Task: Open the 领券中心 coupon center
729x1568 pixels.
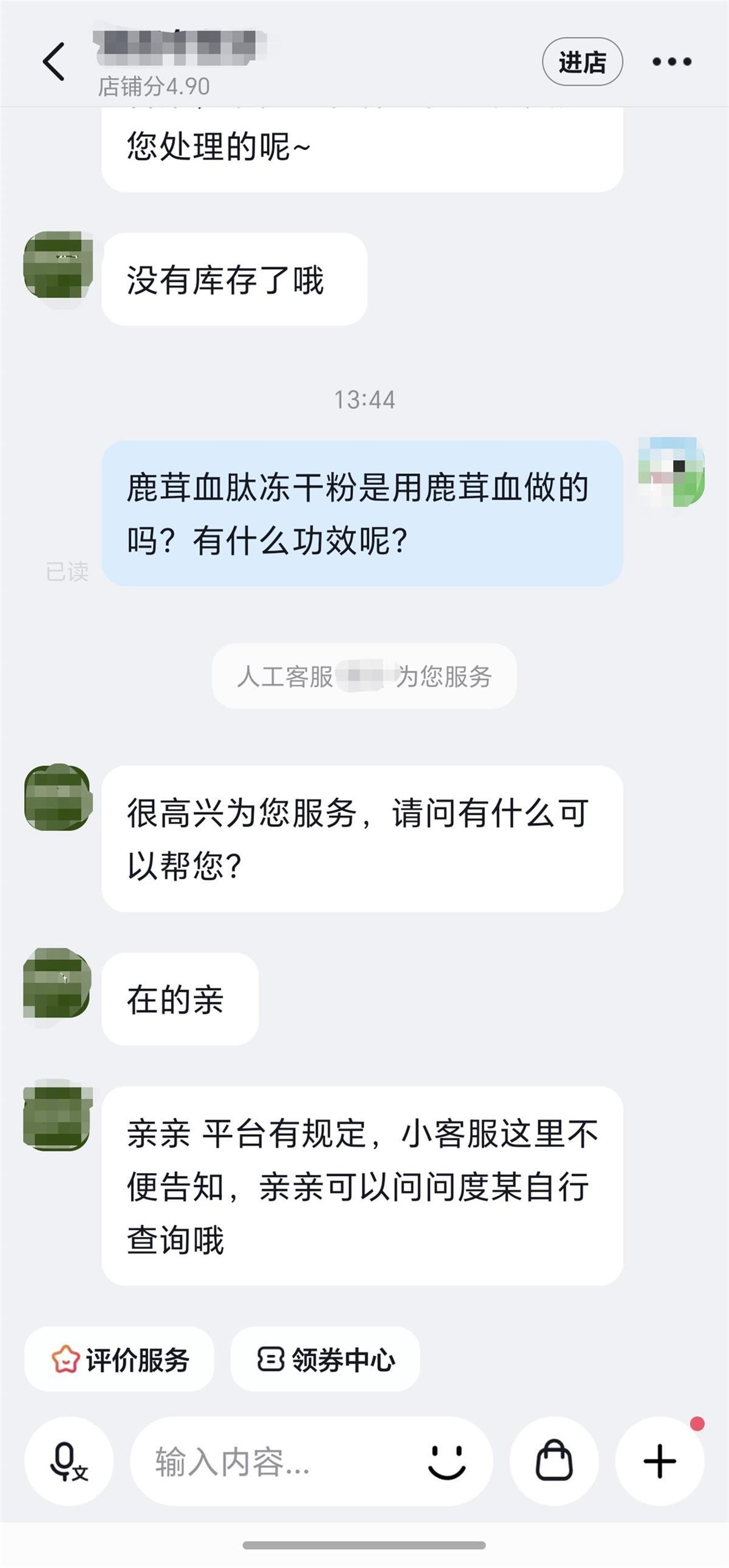Action: coord(326,1359)
